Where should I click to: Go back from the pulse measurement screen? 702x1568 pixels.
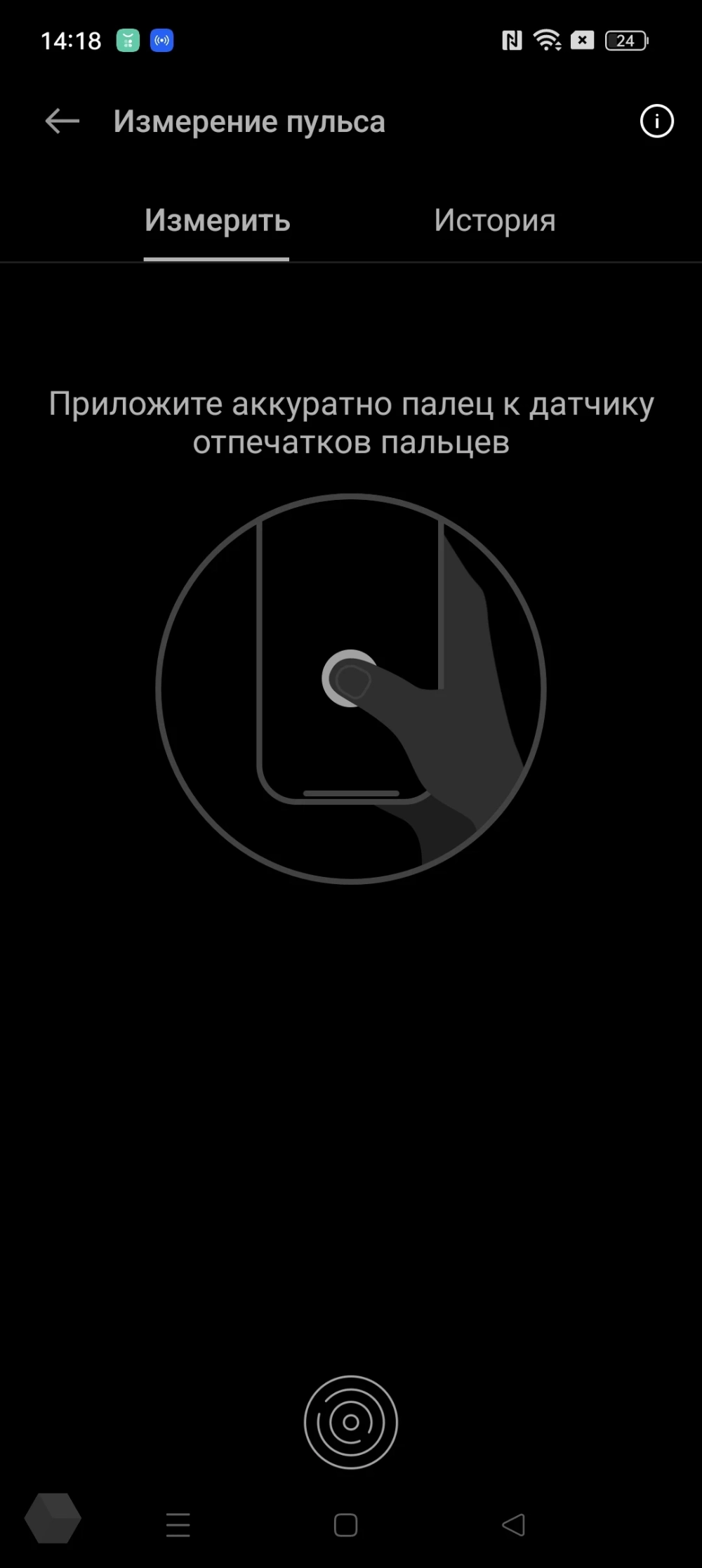pyautogui.click(x=62, y=121)
